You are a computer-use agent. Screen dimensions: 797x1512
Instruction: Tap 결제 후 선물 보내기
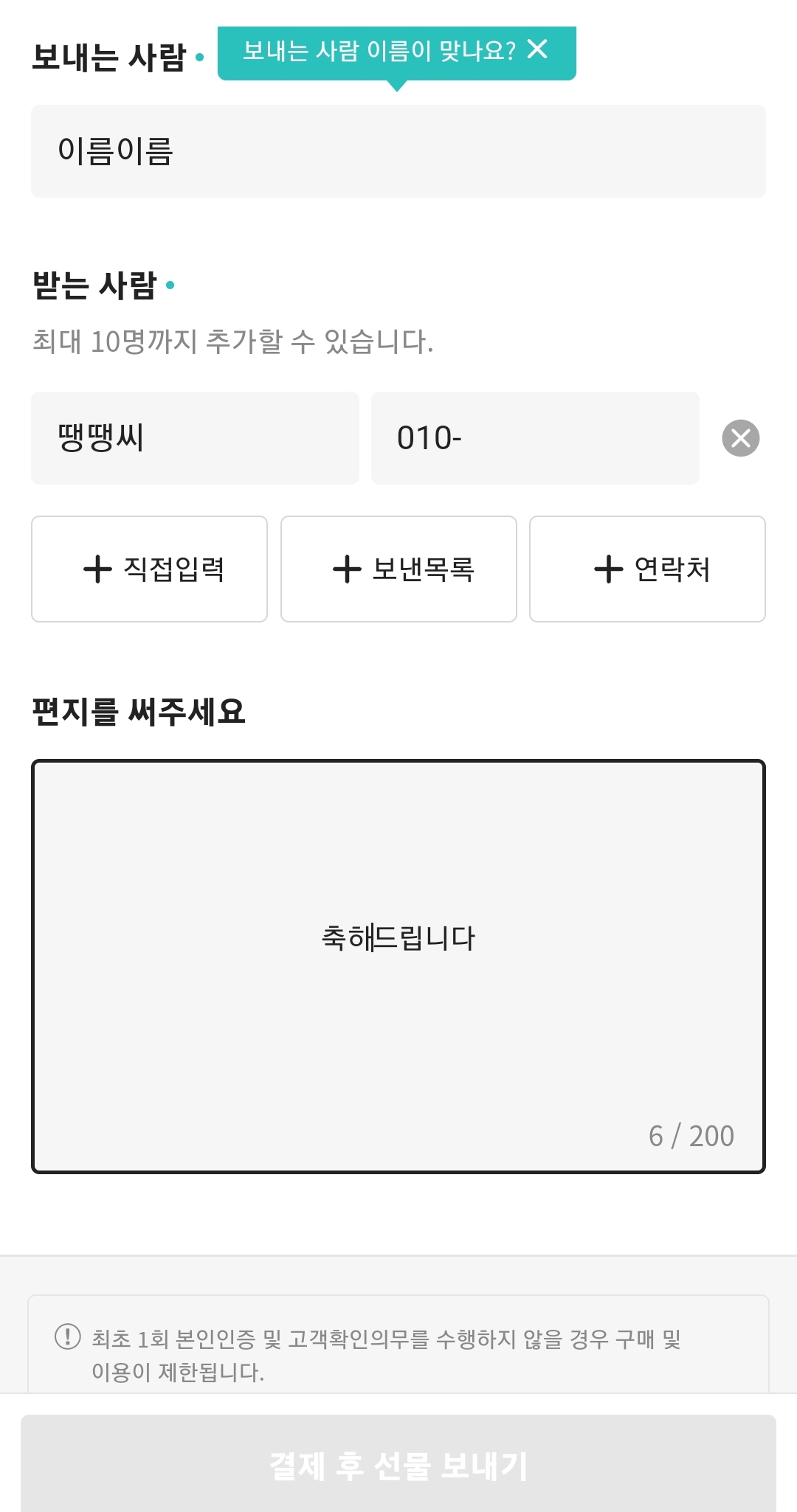(x=398, y=1465)
